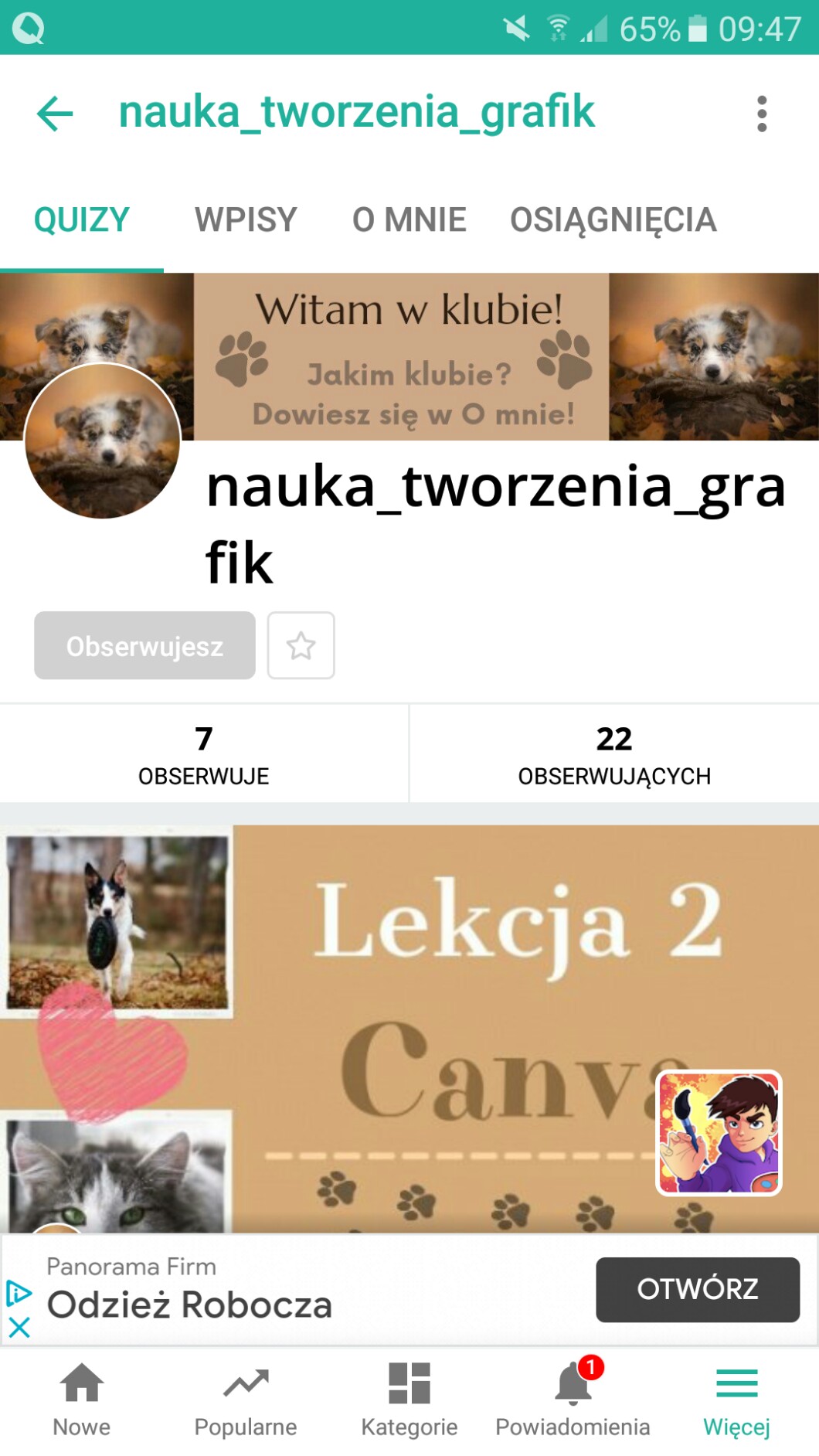Tap the OTWÓRZ ad button
Screen dimensions: 819x1456
point(697,1290)
